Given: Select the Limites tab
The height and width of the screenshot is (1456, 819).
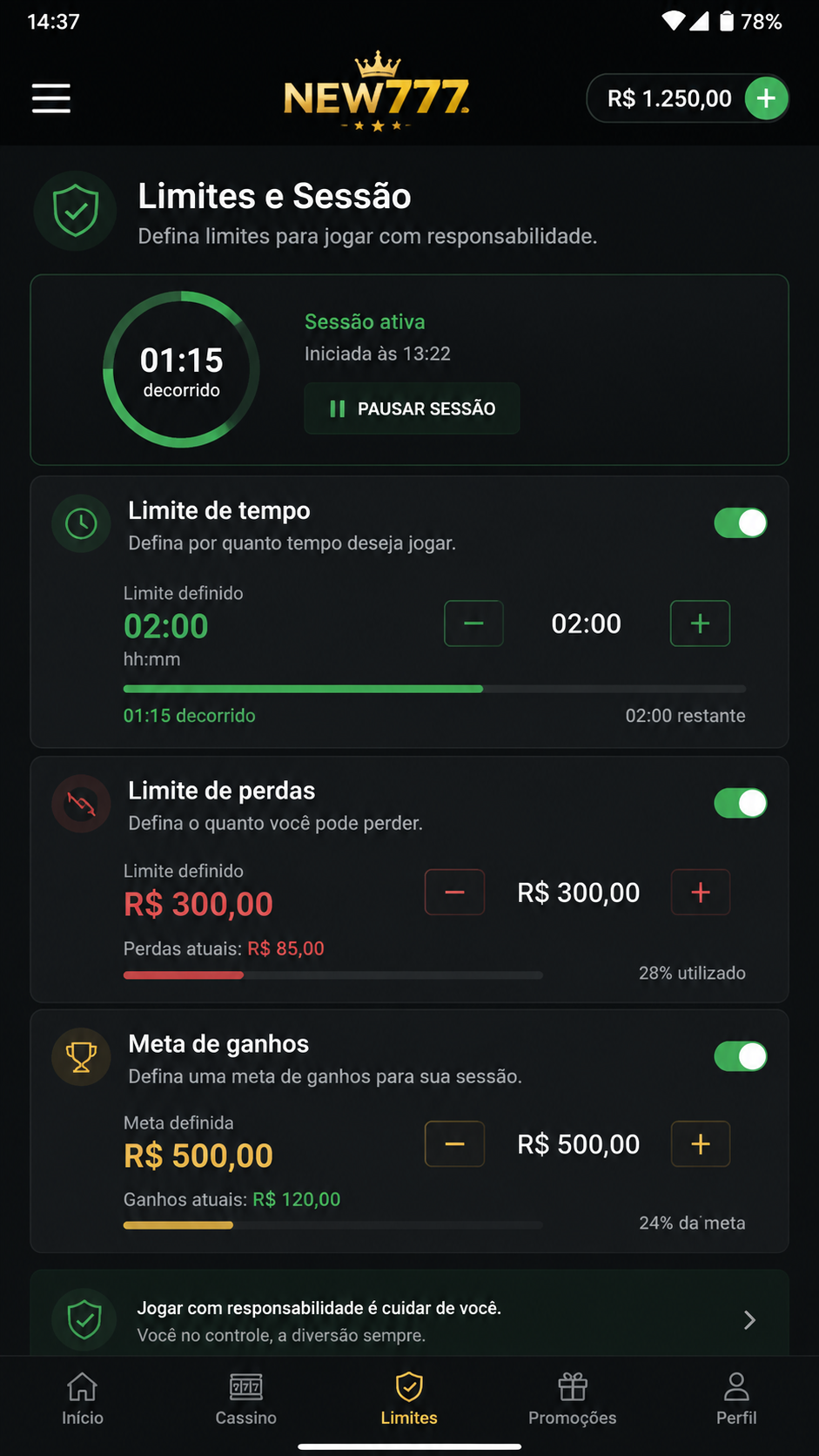Looking at the screenshot, I should (409, 1399).
